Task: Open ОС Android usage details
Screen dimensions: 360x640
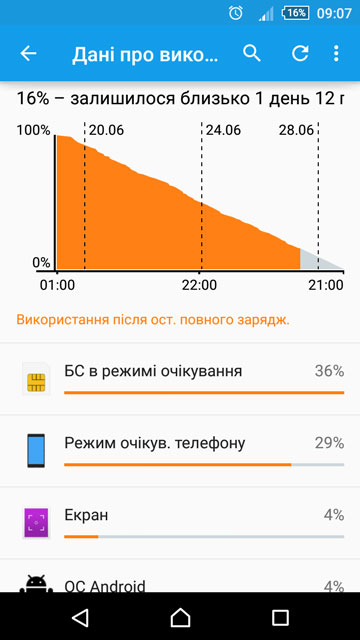Action: pos(180,576)
